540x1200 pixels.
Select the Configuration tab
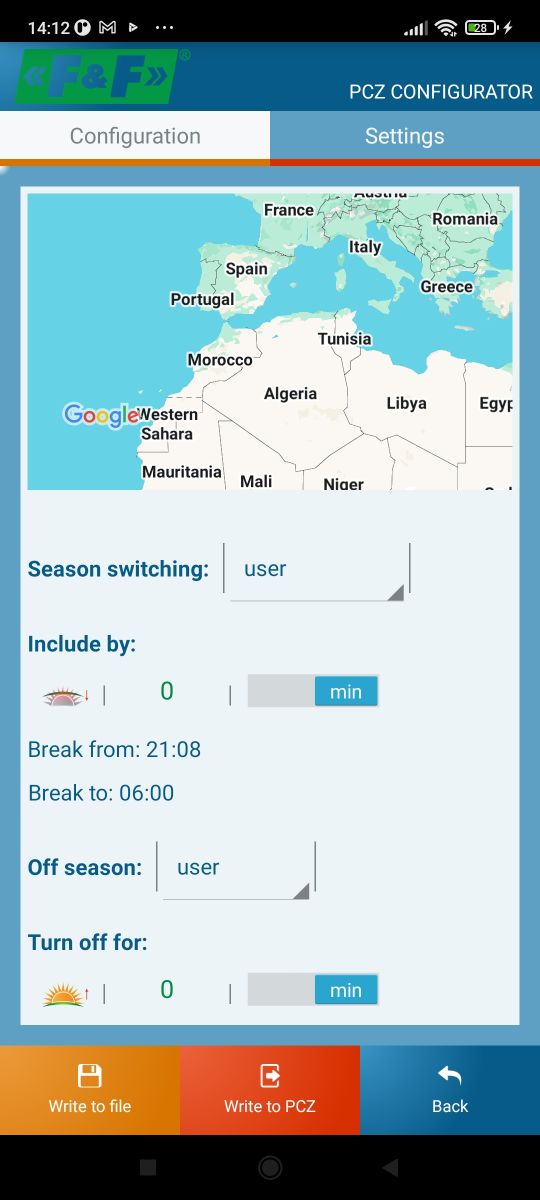[x=135, y=136]
